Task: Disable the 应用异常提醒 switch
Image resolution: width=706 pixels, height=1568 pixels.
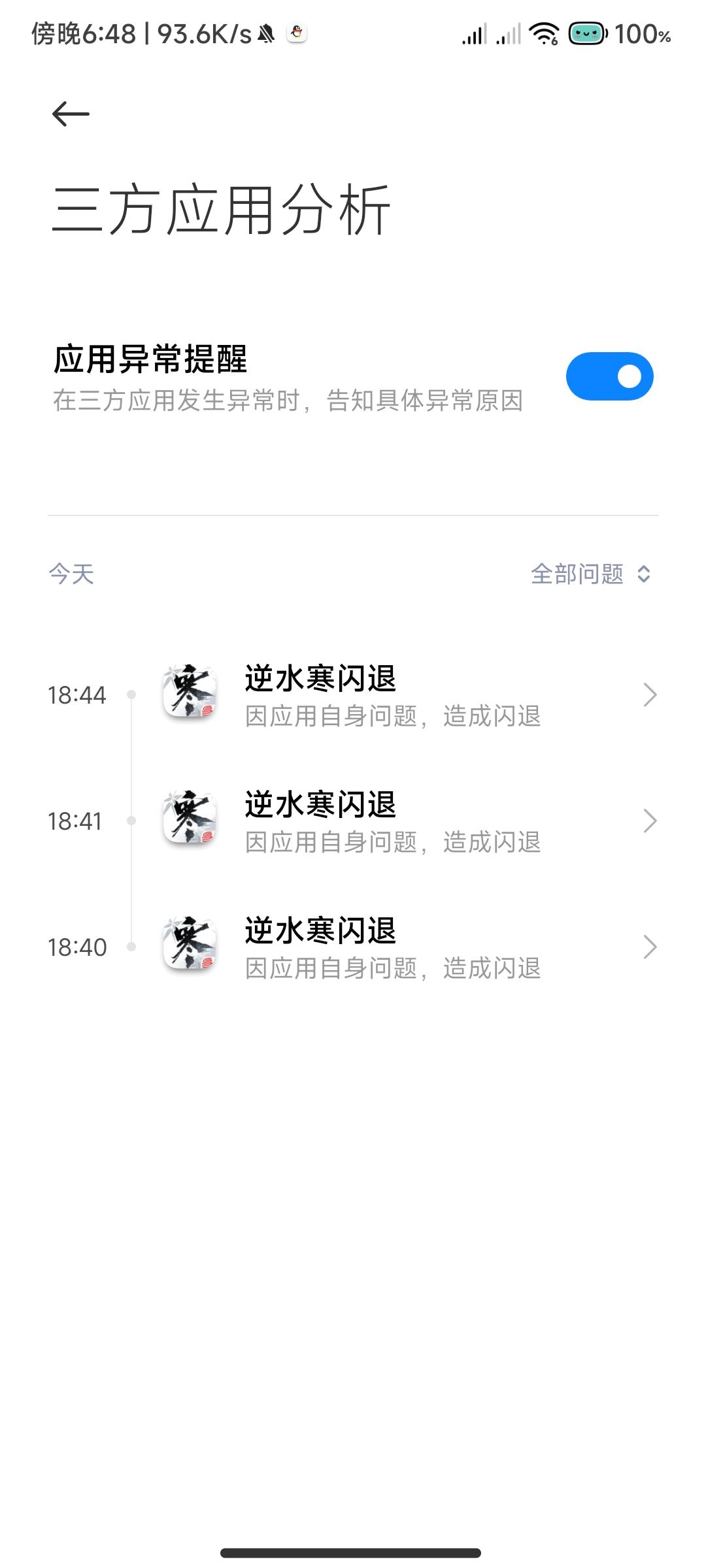Action: [x=609, y=376]
